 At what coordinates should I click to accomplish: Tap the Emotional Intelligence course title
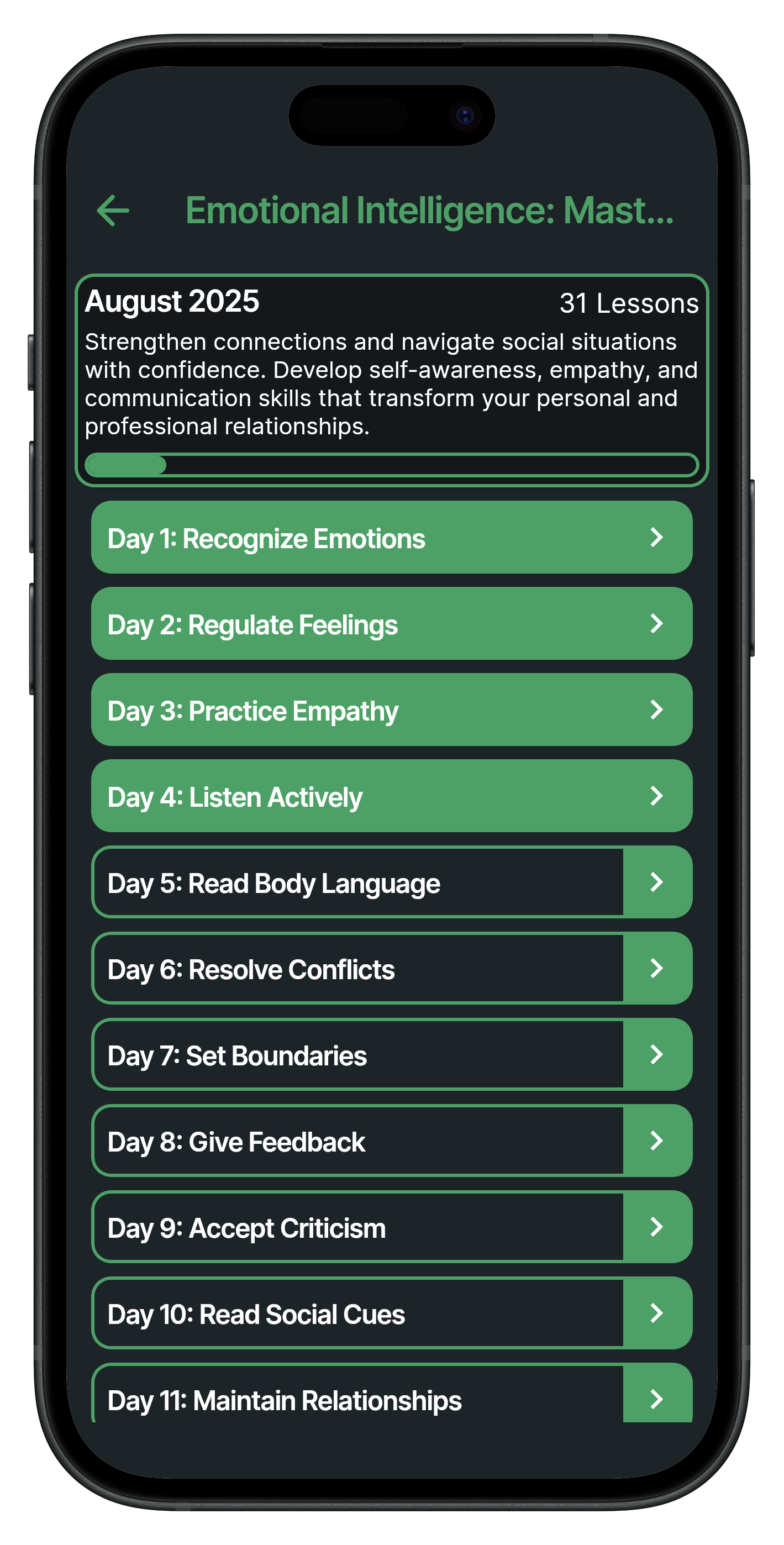pyautogui.click(x=429, y=211)
